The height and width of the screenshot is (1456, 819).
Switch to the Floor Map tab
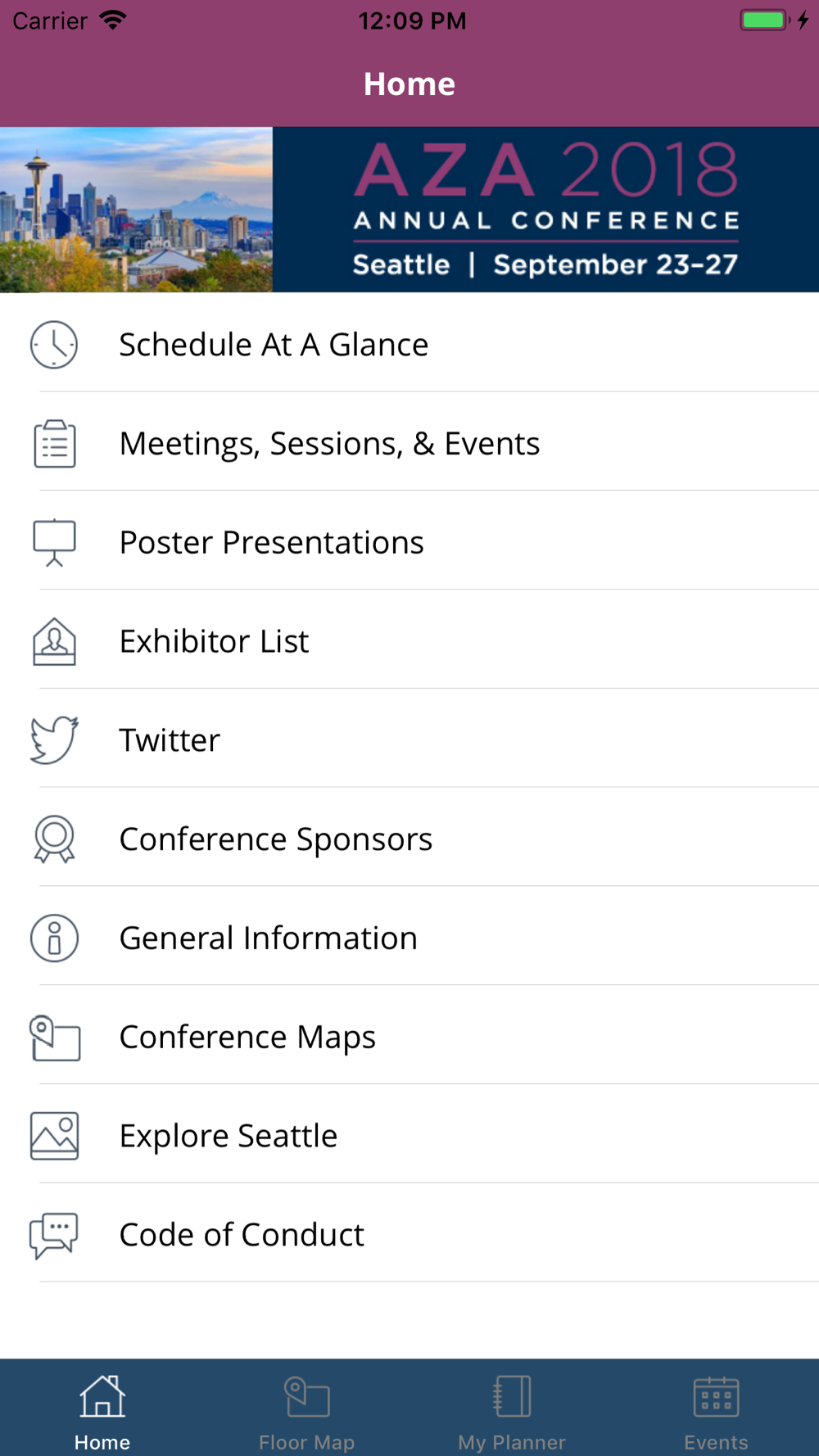307,1409
